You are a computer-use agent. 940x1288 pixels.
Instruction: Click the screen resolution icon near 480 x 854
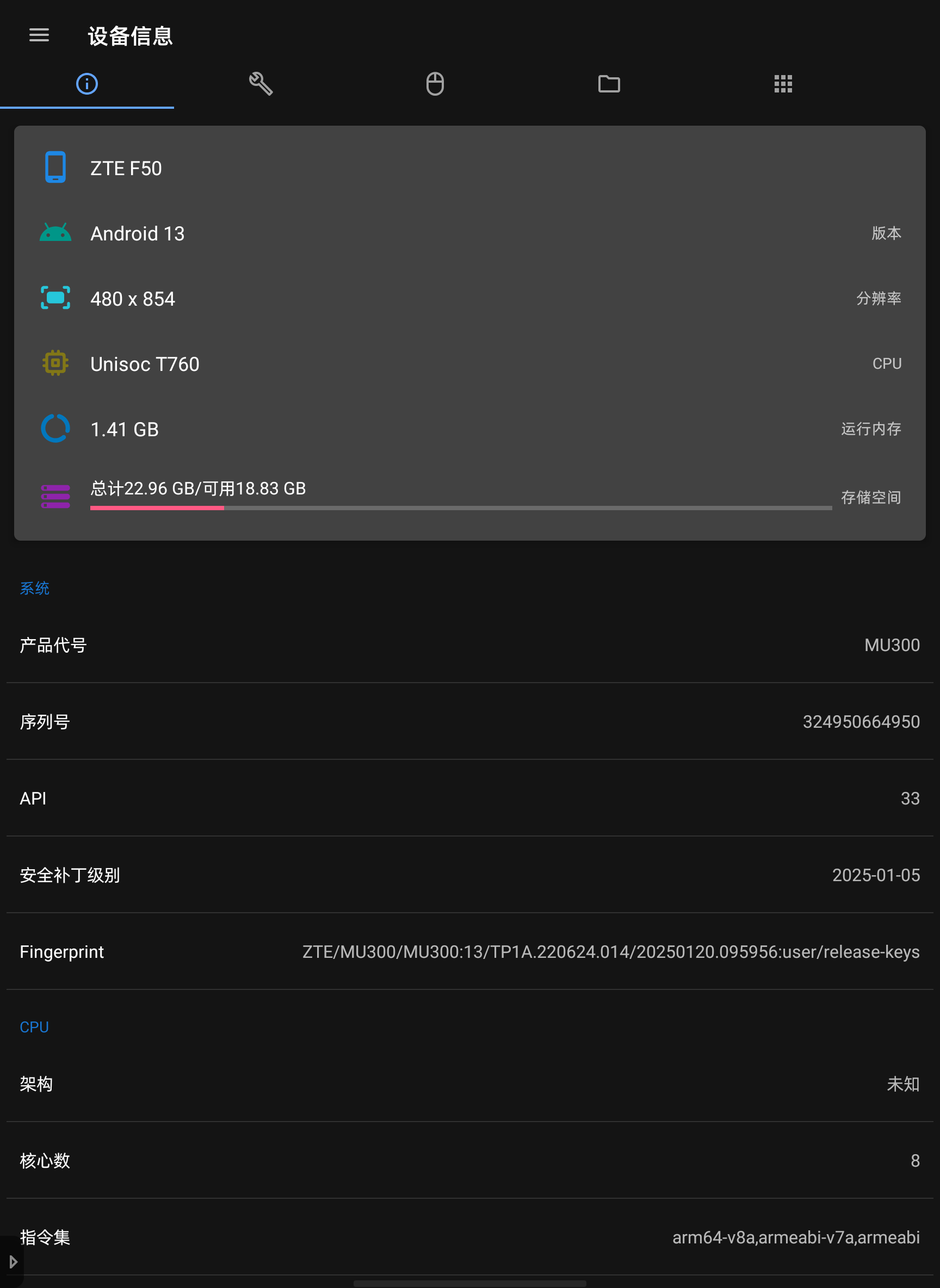(55, 298)
